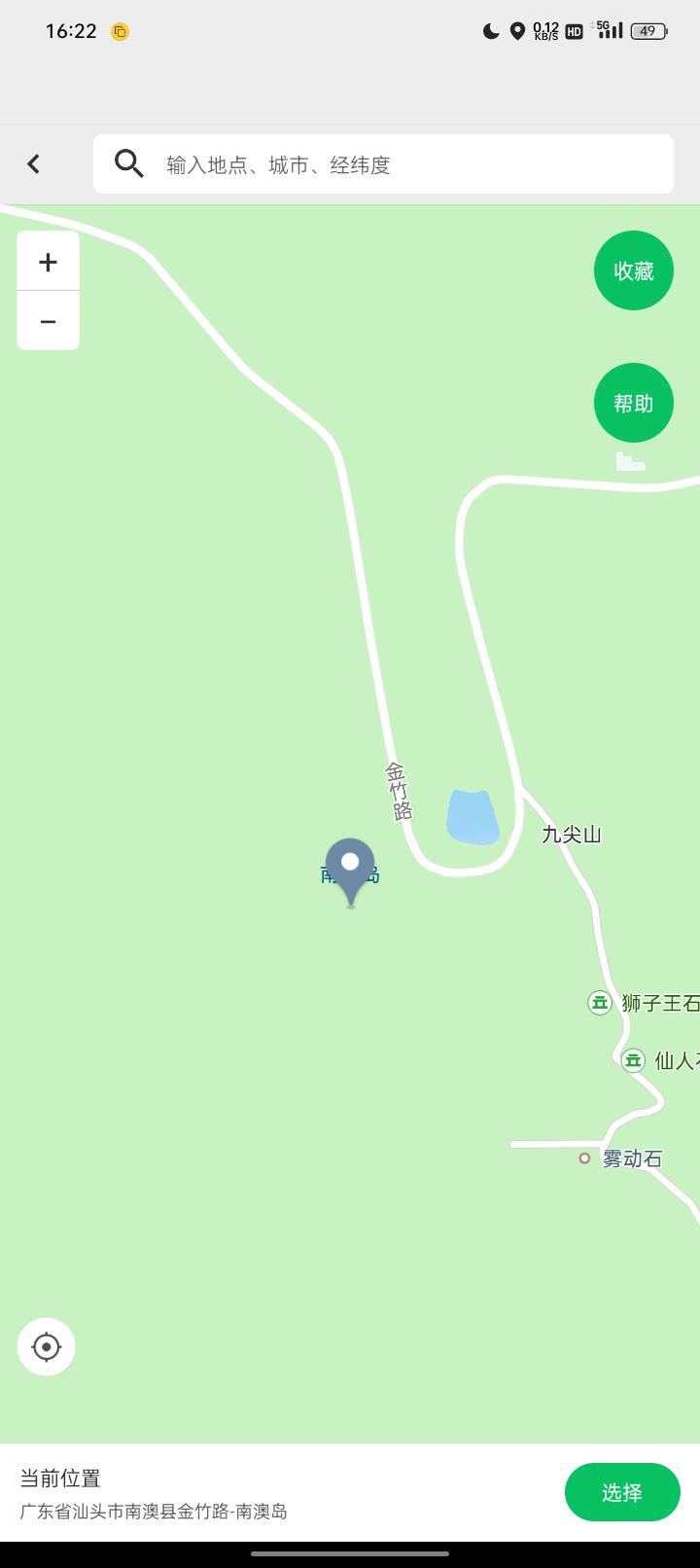Open the 收藏 favorites button
This screenshot has height=1568, width=700.
pos(634,270)
